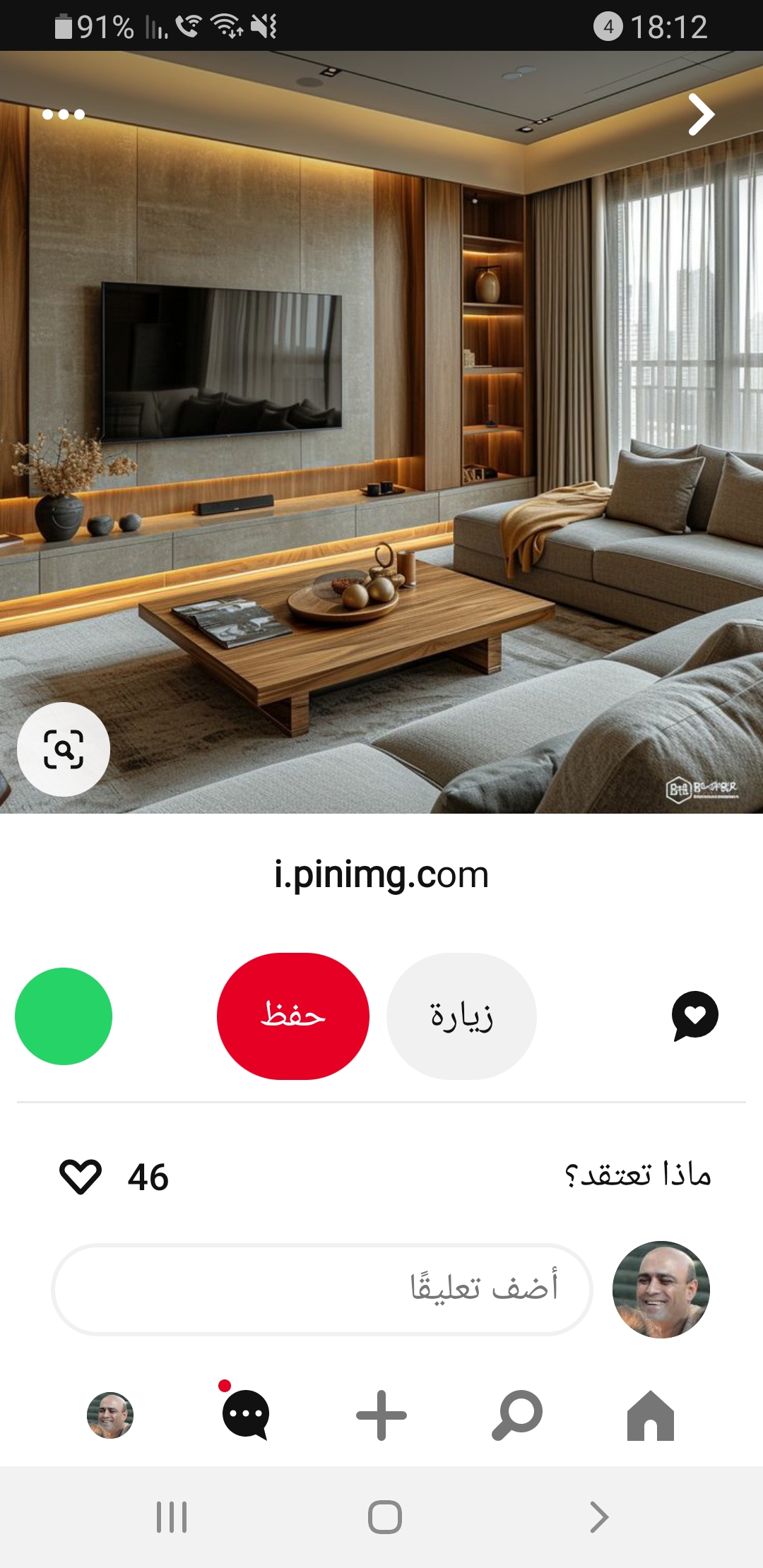763x1568 pixels.
Task: Tap the green circle share button
Action: coord(64,1016)
